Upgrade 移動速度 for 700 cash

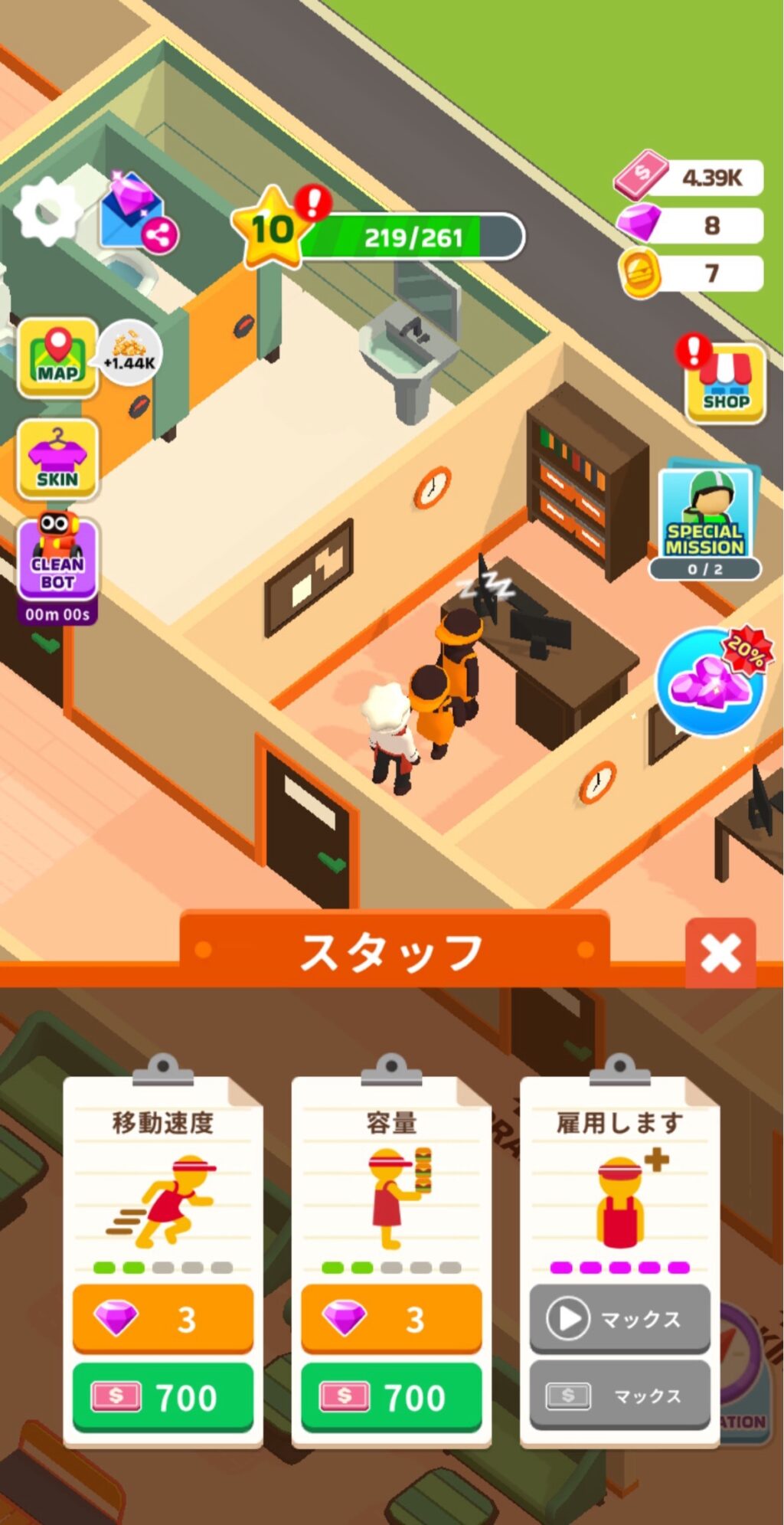[x=162, y=1396]
